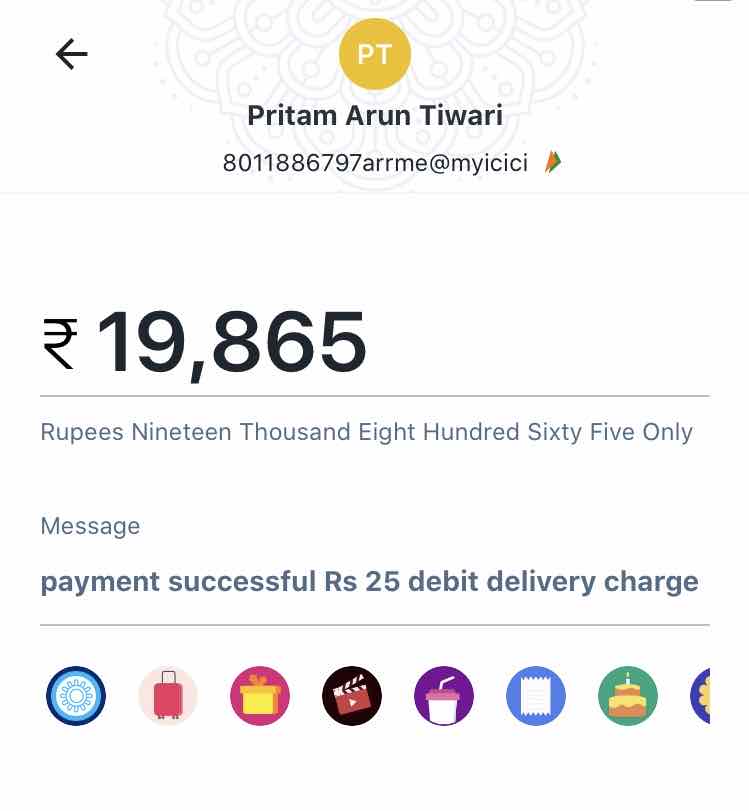
Task: Pick the birthday cake tag
Action: 628,695
